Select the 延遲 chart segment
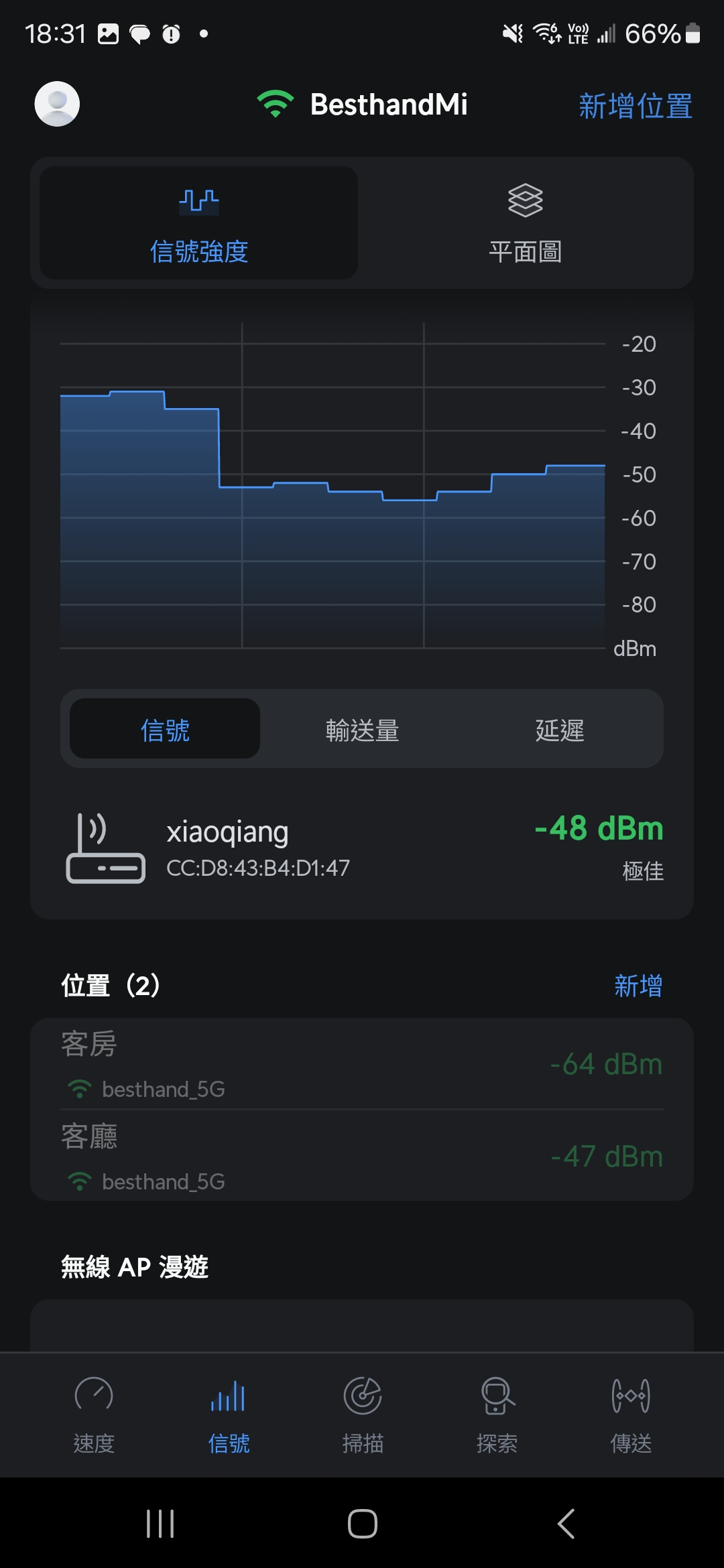 coord(559,729)
